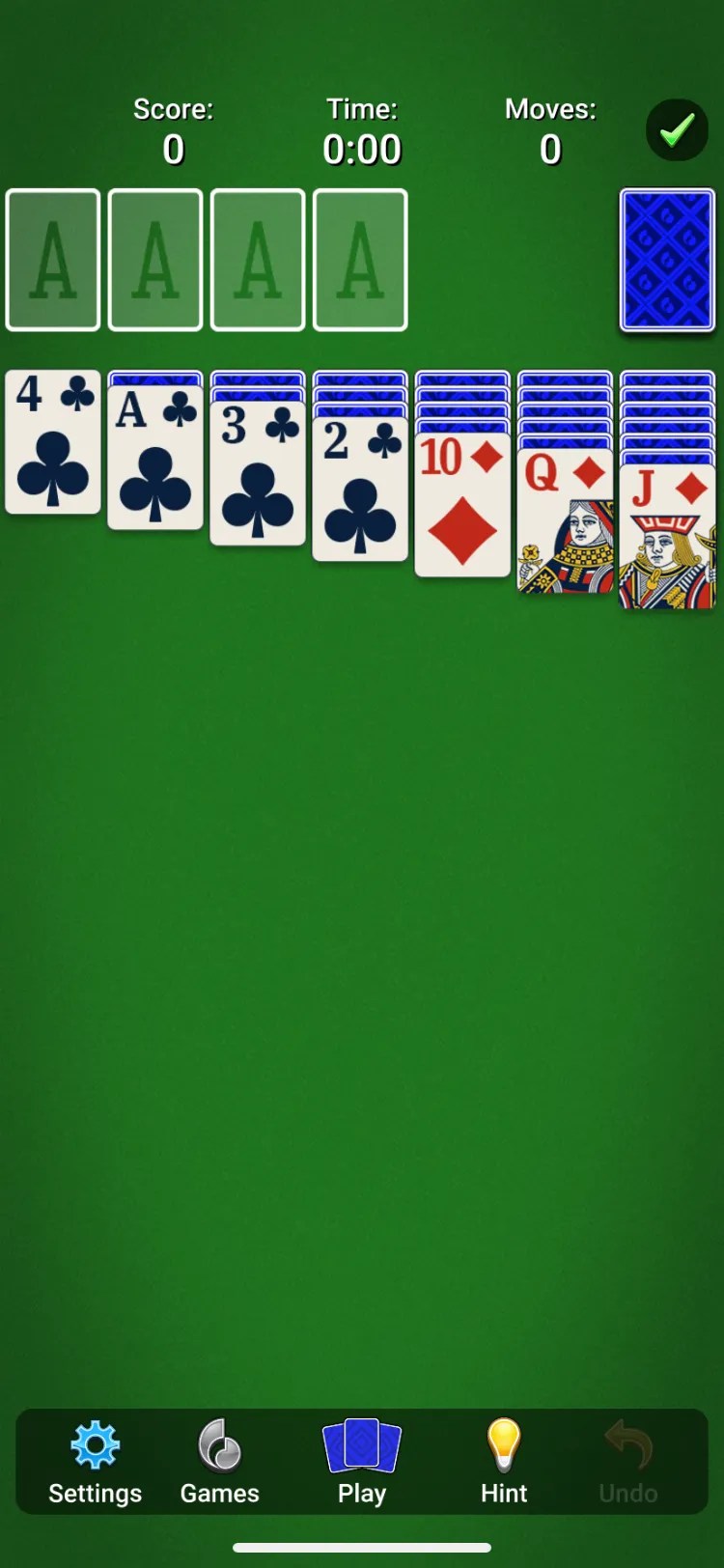
Task: Click the Jack of Diamonds card
Action: tap(667, 536)
